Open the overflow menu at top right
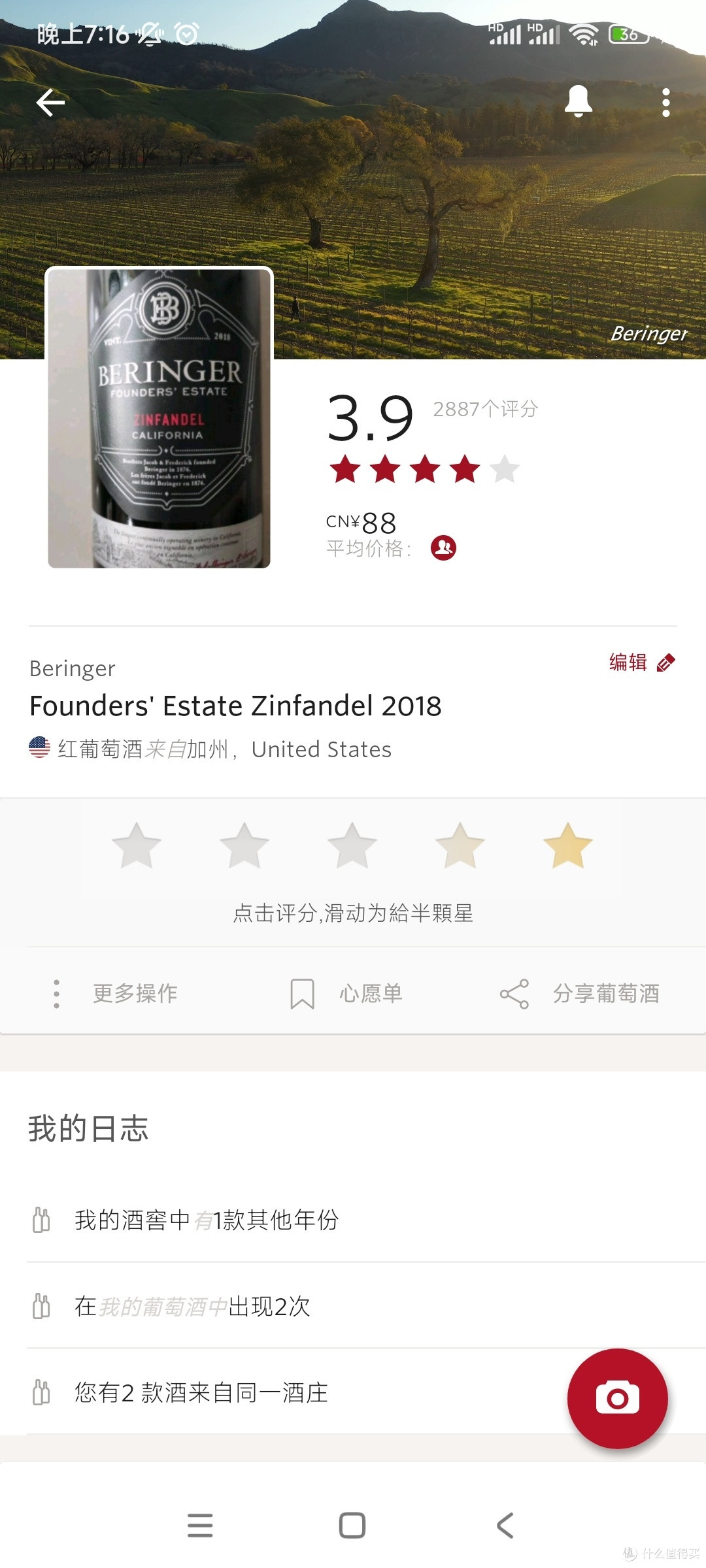Viewport: 706px width, 1568px height. click(666, 101)
